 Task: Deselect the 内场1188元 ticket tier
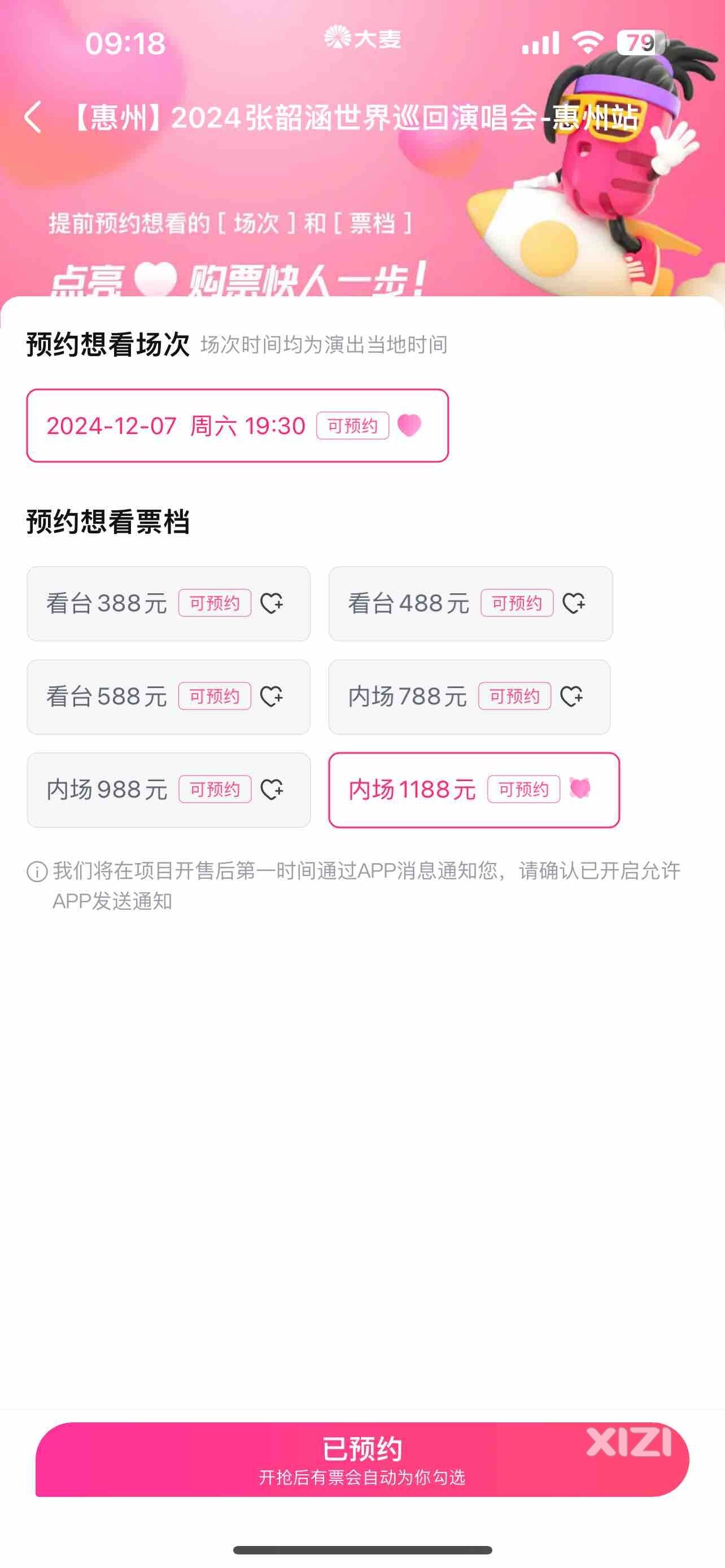click(474, 790)
